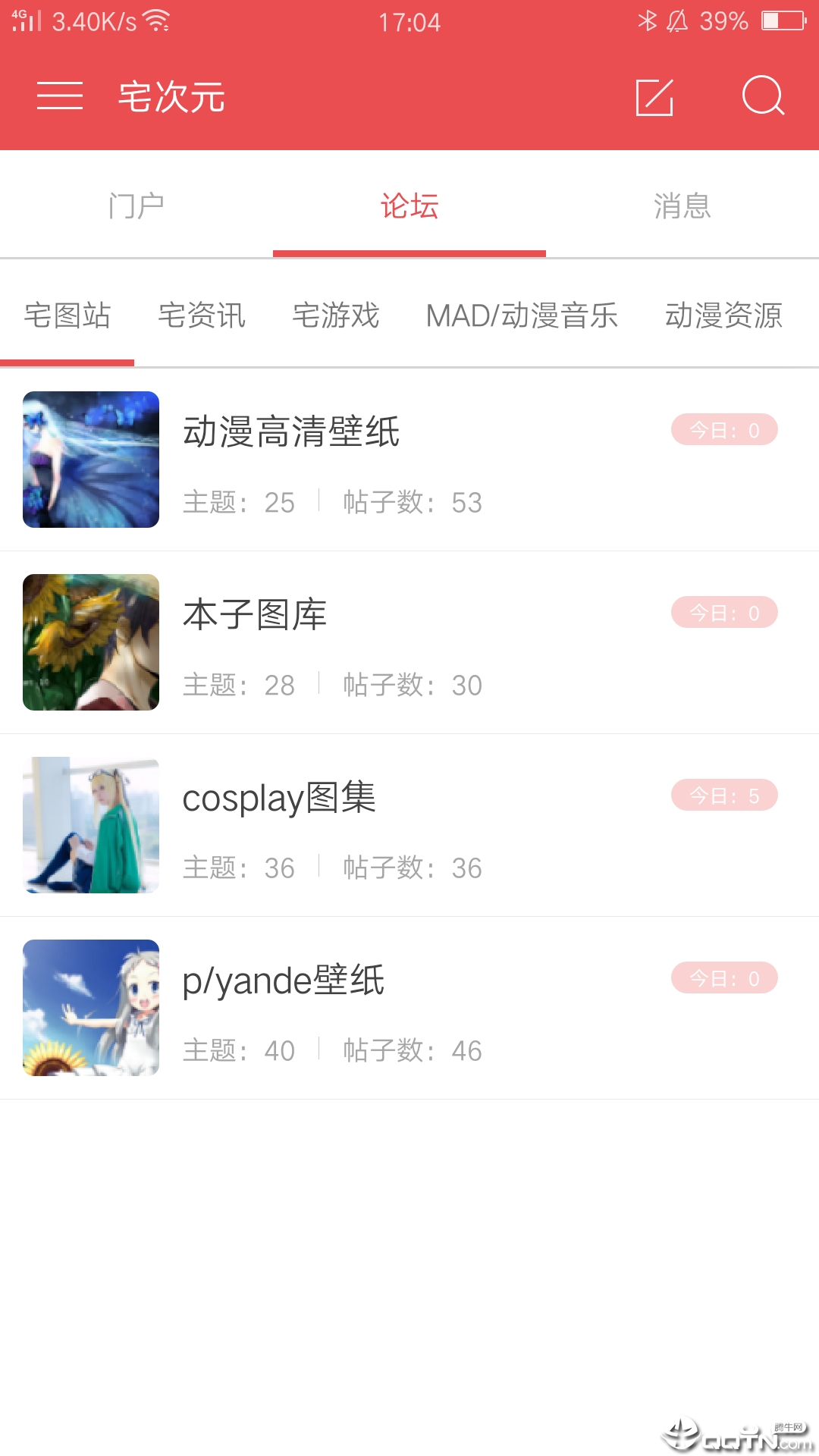Tap the notification mute icon in status bar

(677, 21)
